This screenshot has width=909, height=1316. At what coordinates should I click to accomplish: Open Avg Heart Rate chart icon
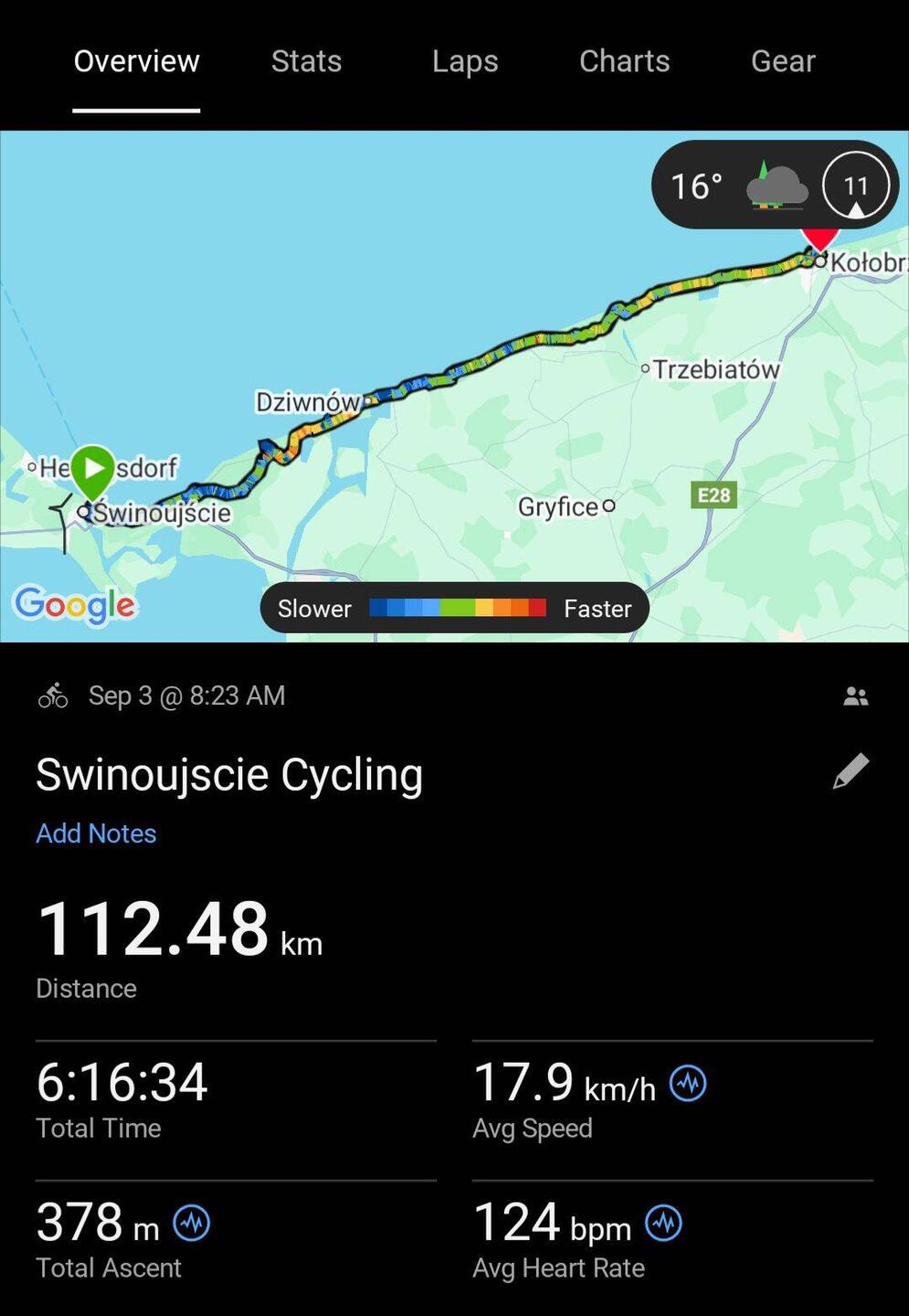663,1224
